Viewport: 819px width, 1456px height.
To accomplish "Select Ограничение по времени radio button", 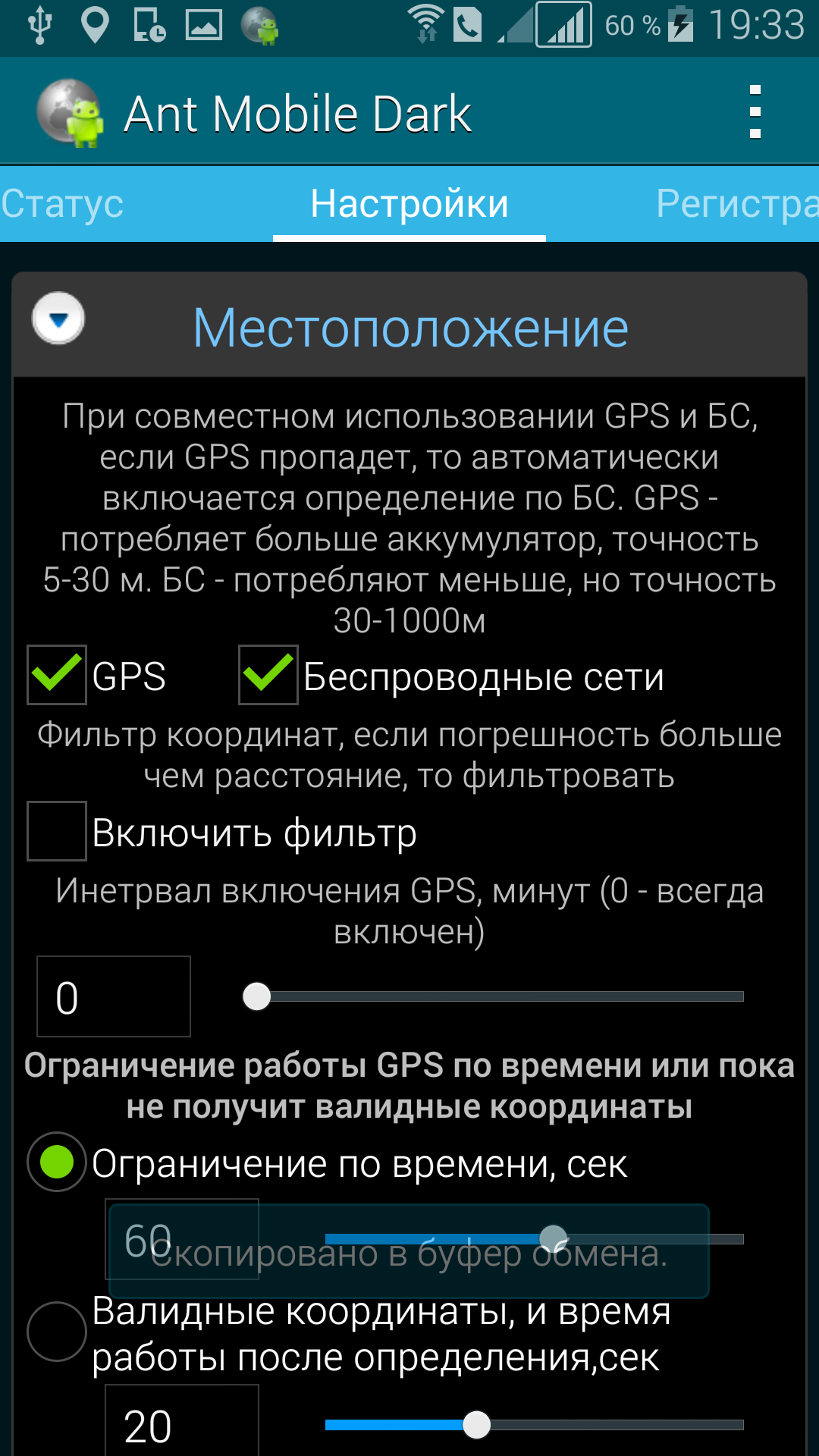I will coord(57,1162).
